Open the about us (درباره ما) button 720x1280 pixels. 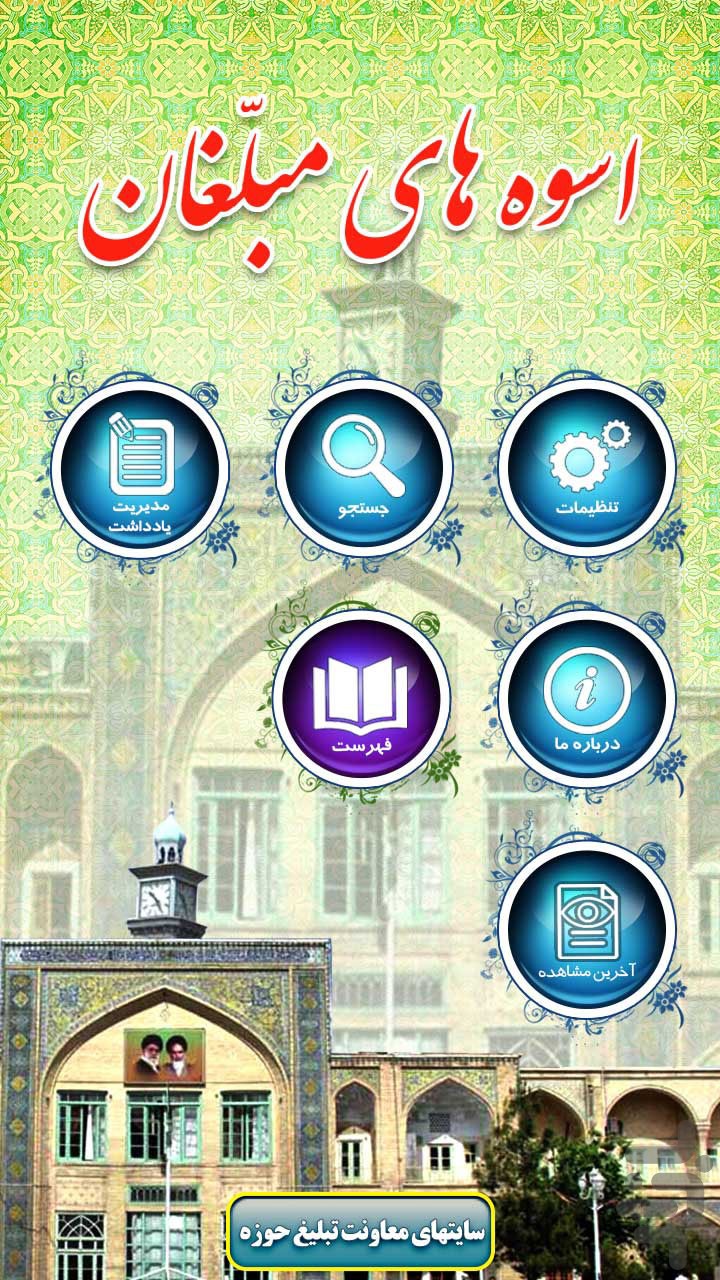tap(587, 699)
